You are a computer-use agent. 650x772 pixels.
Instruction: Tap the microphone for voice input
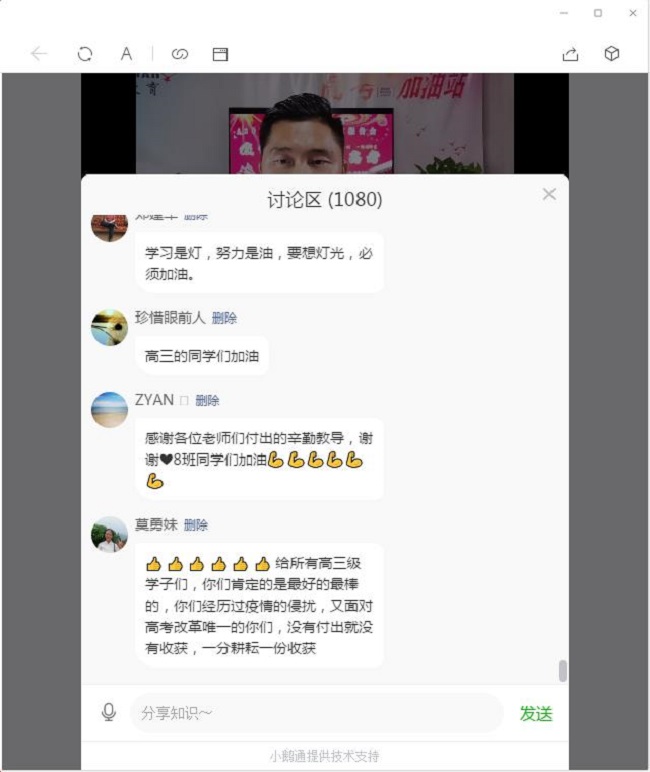click(109, 712)
